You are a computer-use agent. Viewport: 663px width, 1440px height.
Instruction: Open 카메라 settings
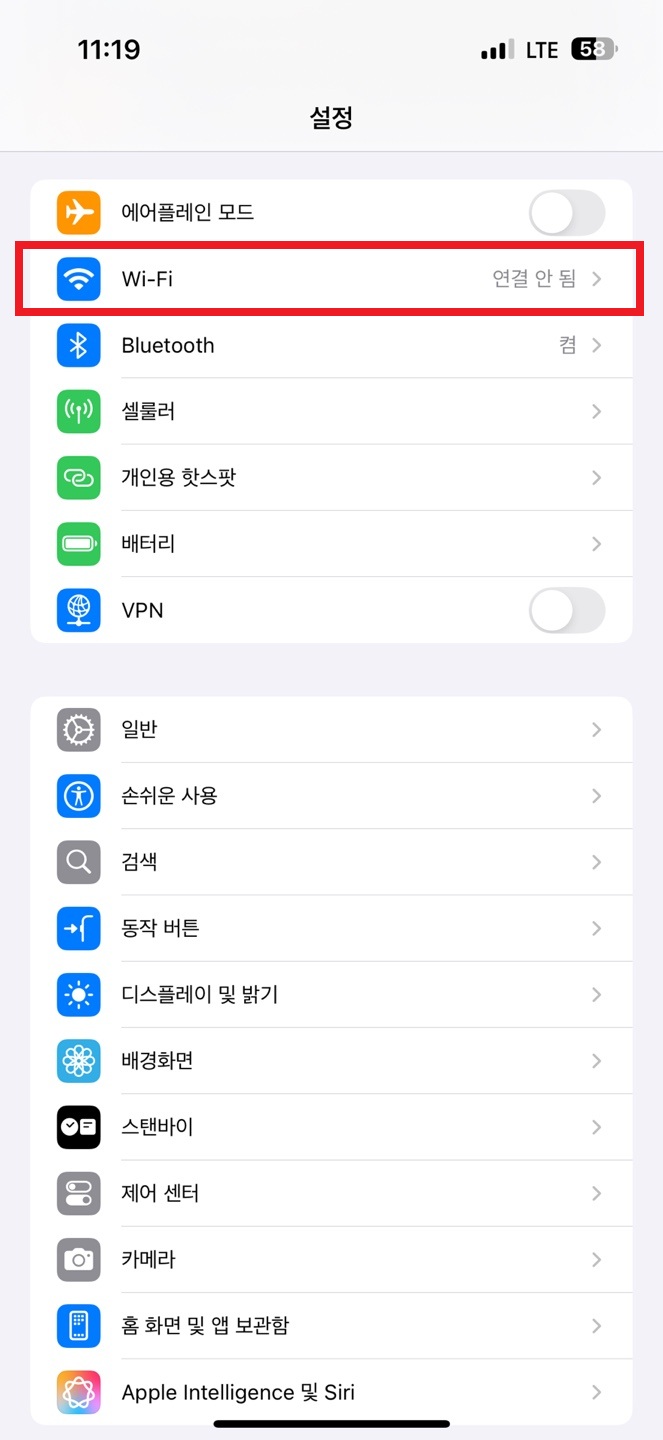click(x=330, y=1260)
